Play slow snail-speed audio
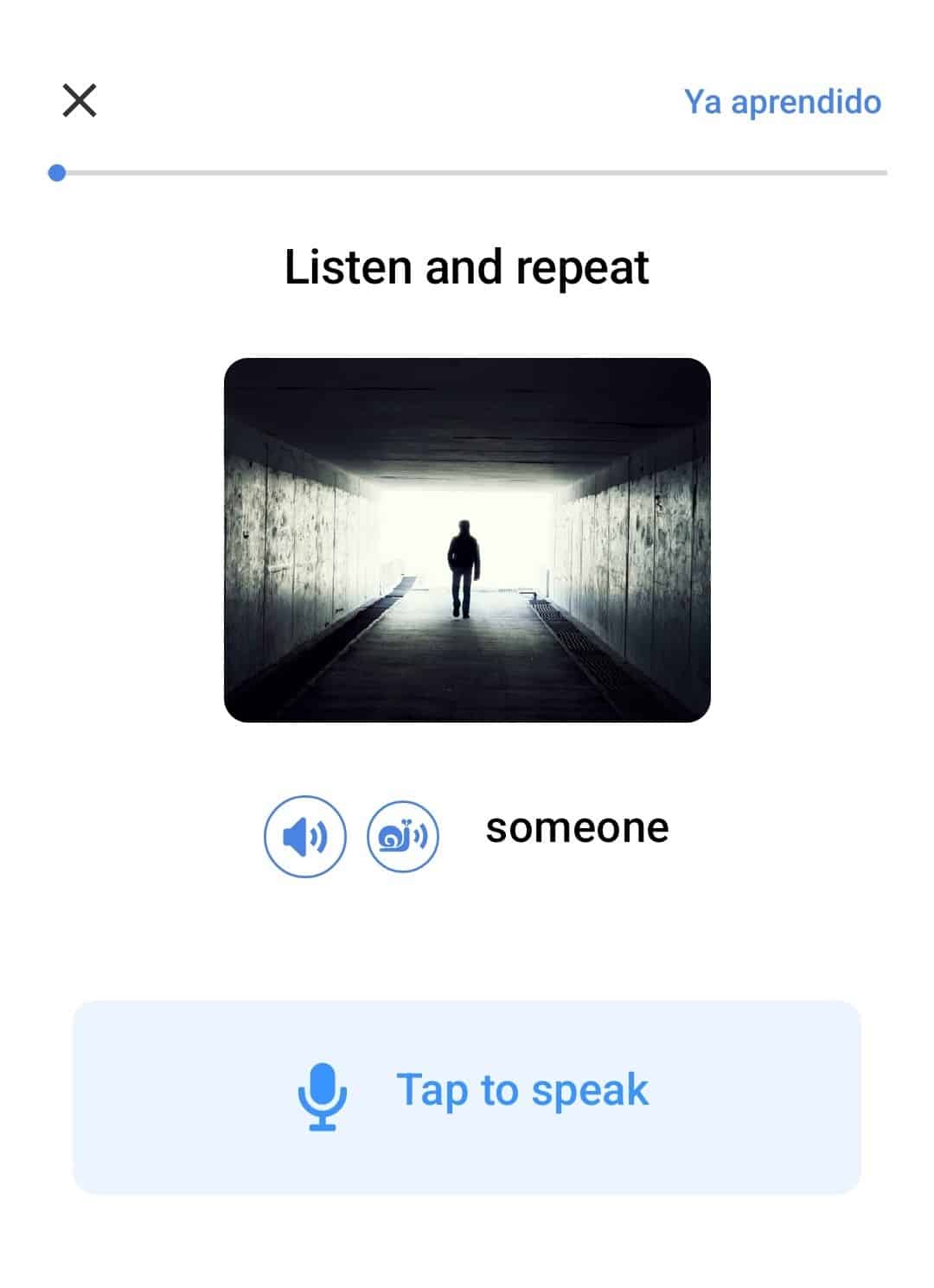 [x=403, y=836]
